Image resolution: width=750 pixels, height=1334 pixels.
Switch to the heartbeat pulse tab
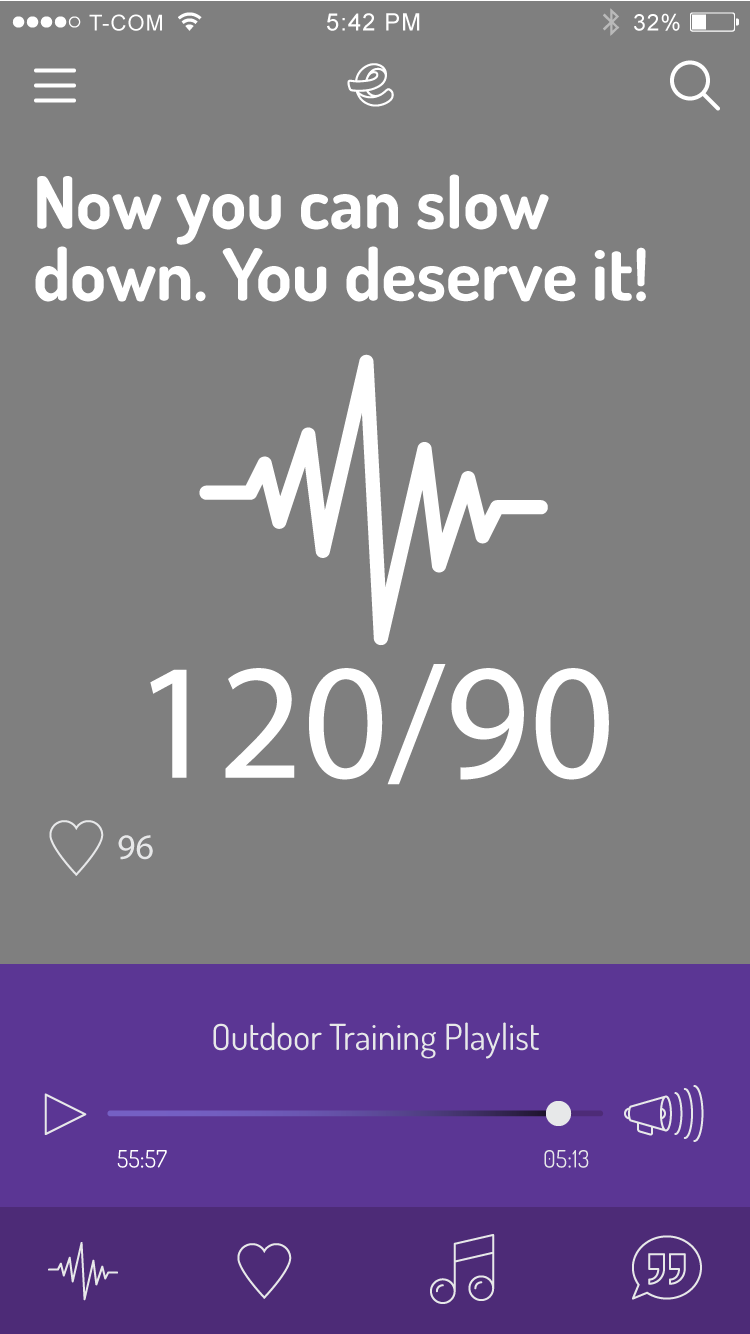[x=83, y=1271]
